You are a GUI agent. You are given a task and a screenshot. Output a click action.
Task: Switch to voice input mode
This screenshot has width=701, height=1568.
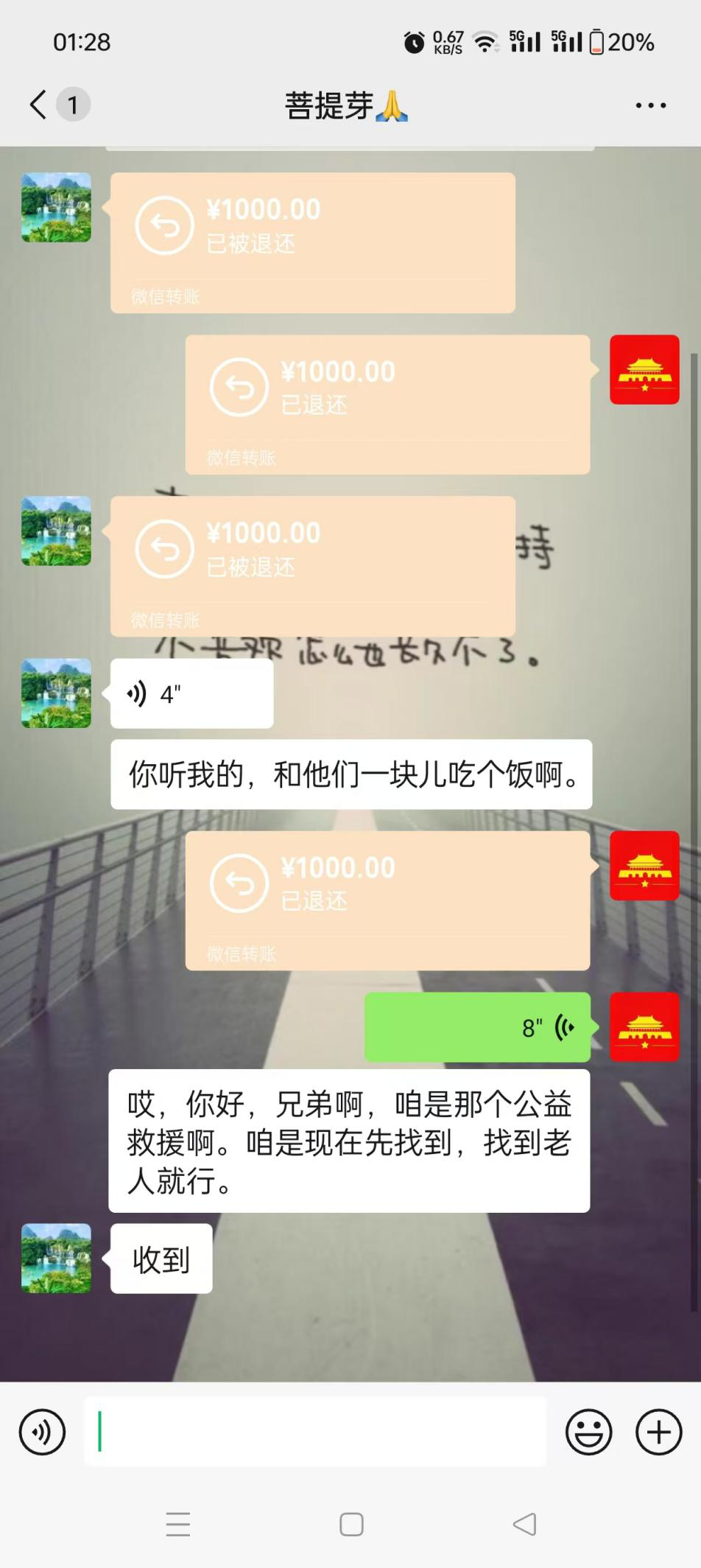[42, 1432]
